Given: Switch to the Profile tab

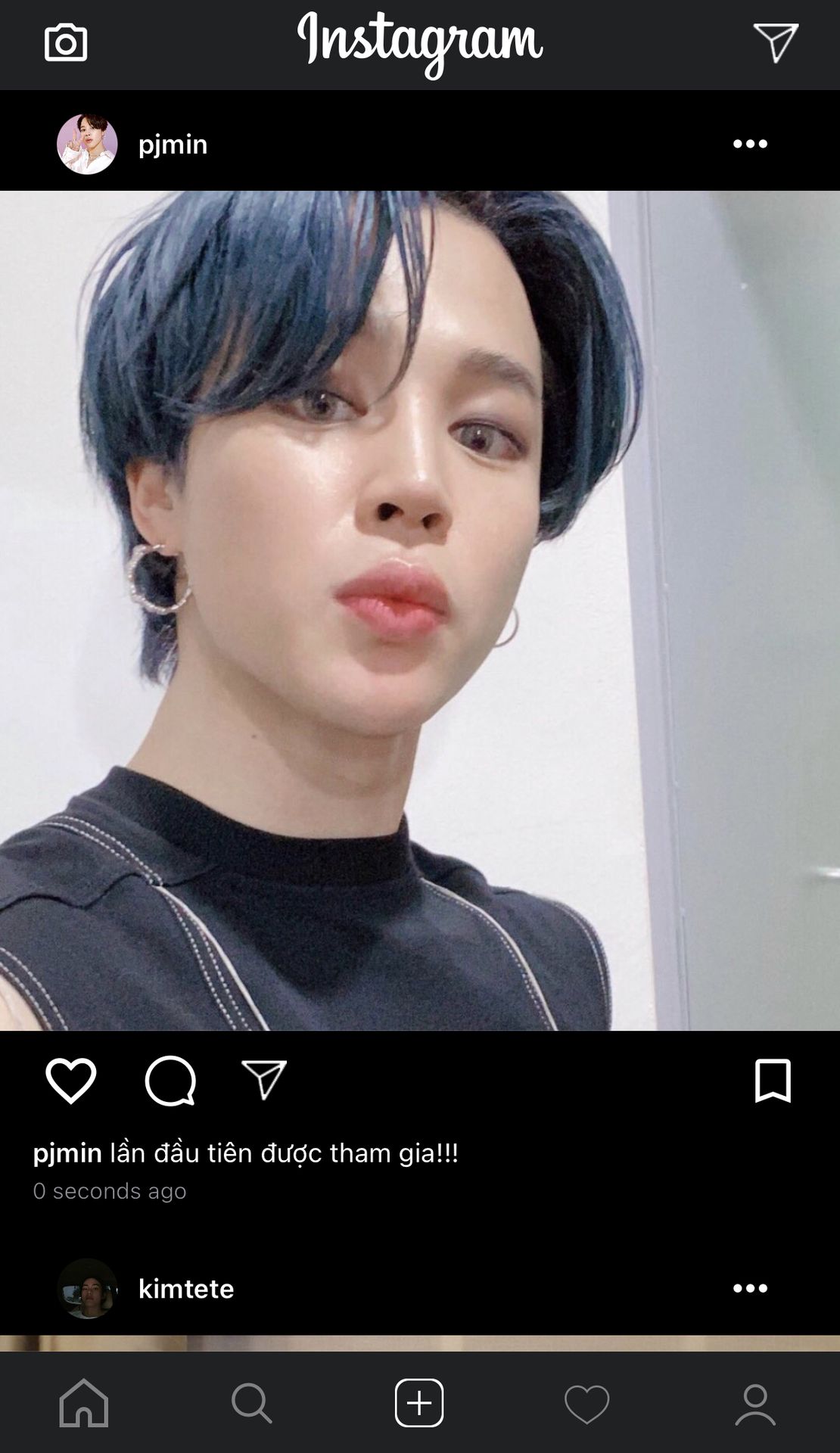Looking at the screenshot, I should [x=755, y=1405].
